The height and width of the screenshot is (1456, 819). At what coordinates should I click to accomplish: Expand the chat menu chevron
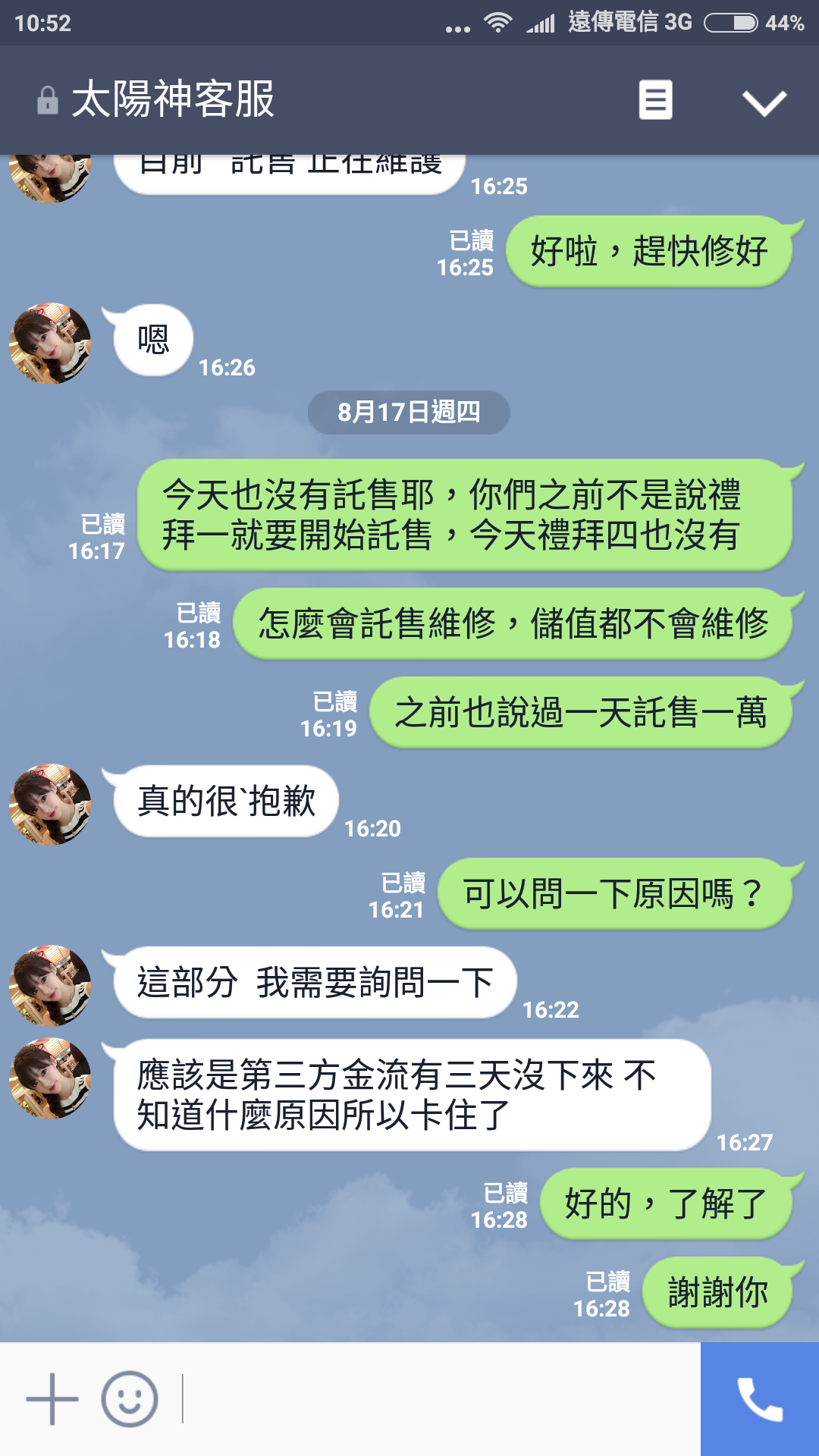[764, 102]
